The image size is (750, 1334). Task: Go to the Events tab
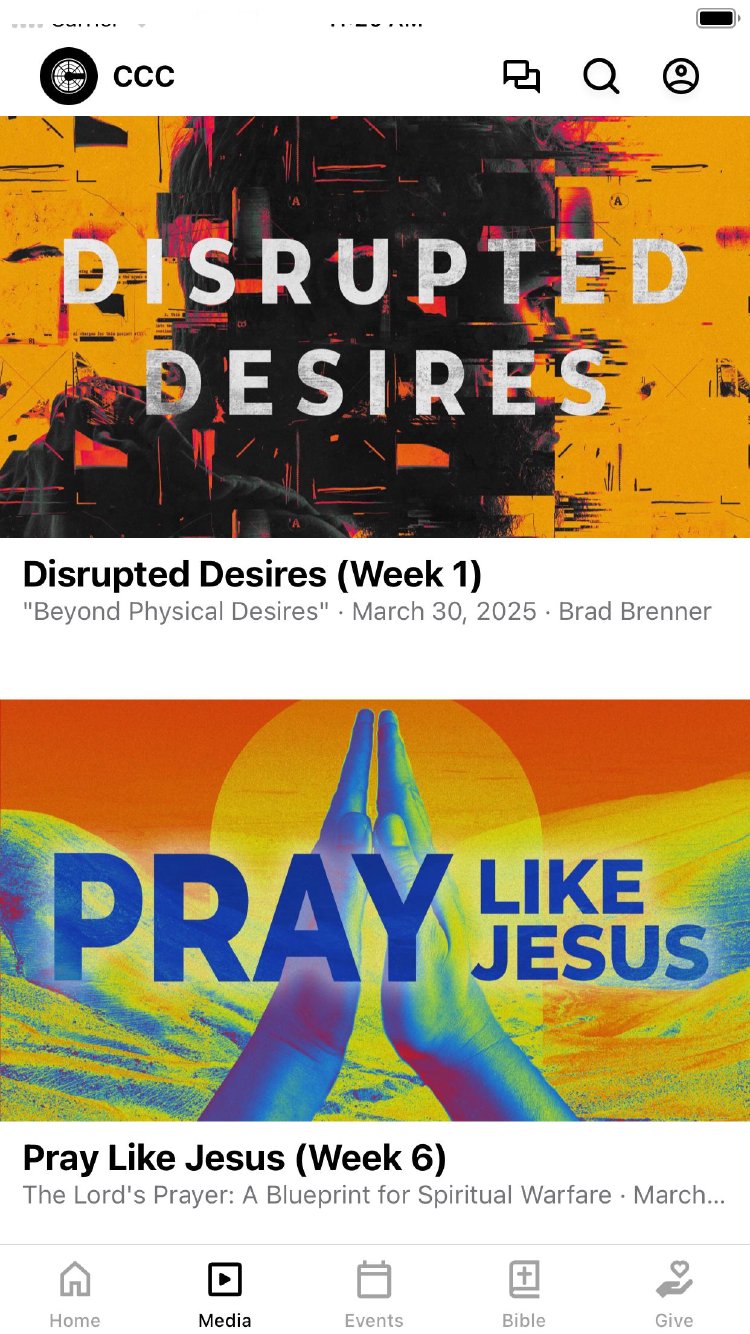(374, 1292)
